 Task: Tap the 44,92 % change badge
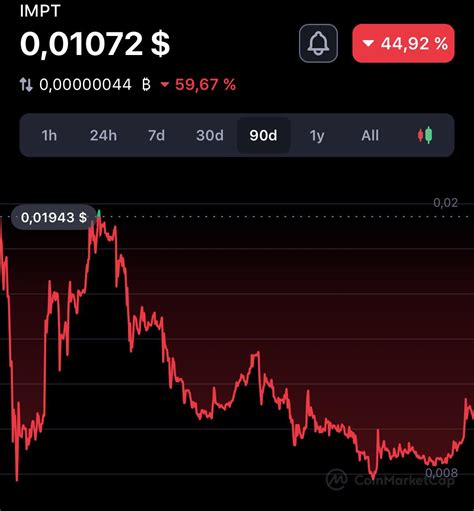[403, 43]
